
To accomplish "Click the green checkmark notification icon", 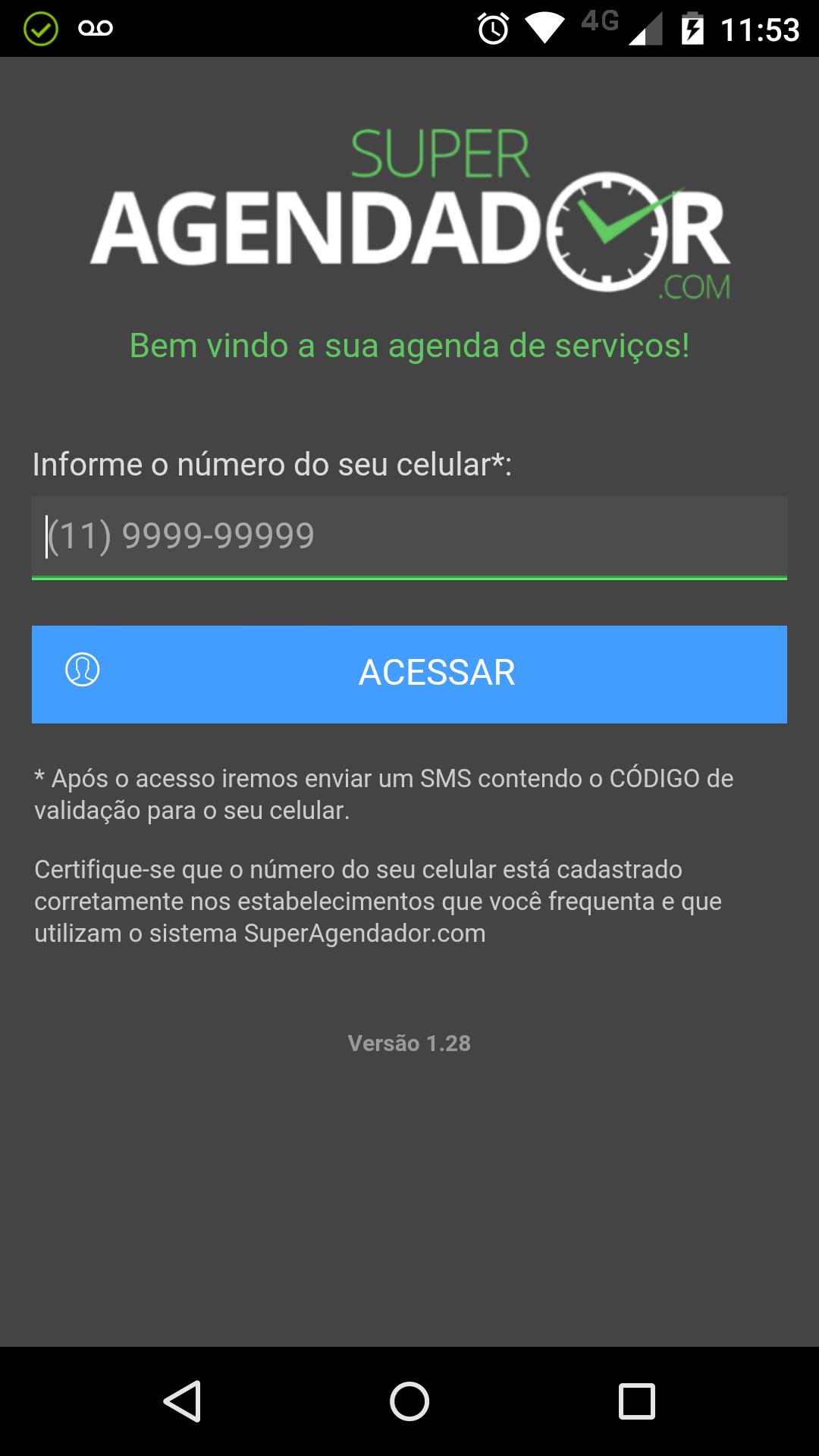I will (x=39, y=29).
